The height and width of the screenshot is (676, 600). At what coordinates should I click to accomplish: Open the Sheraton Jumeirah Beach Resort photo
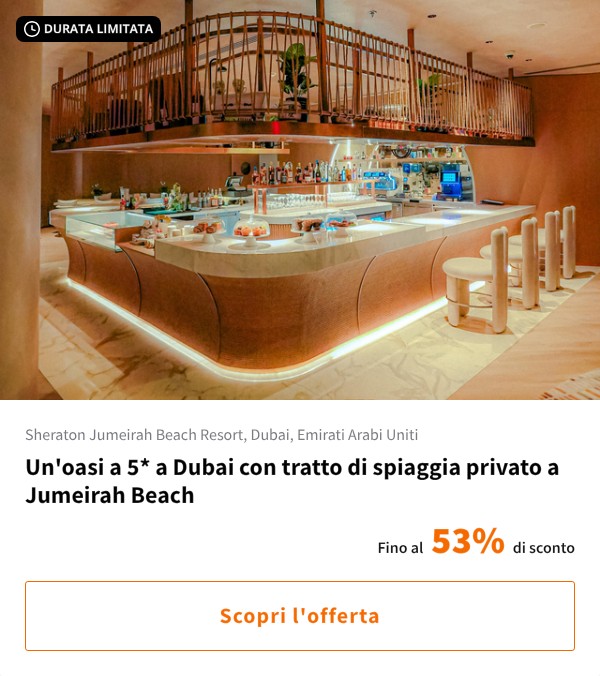[300, 210]
